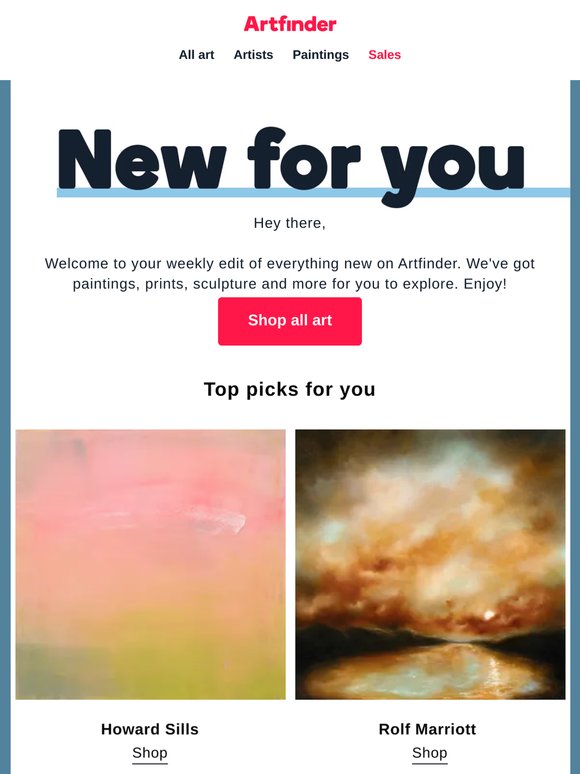Go to the Artists section
Image resolution: width=580 pixels, height=774 pixels.
click(253, 55)
